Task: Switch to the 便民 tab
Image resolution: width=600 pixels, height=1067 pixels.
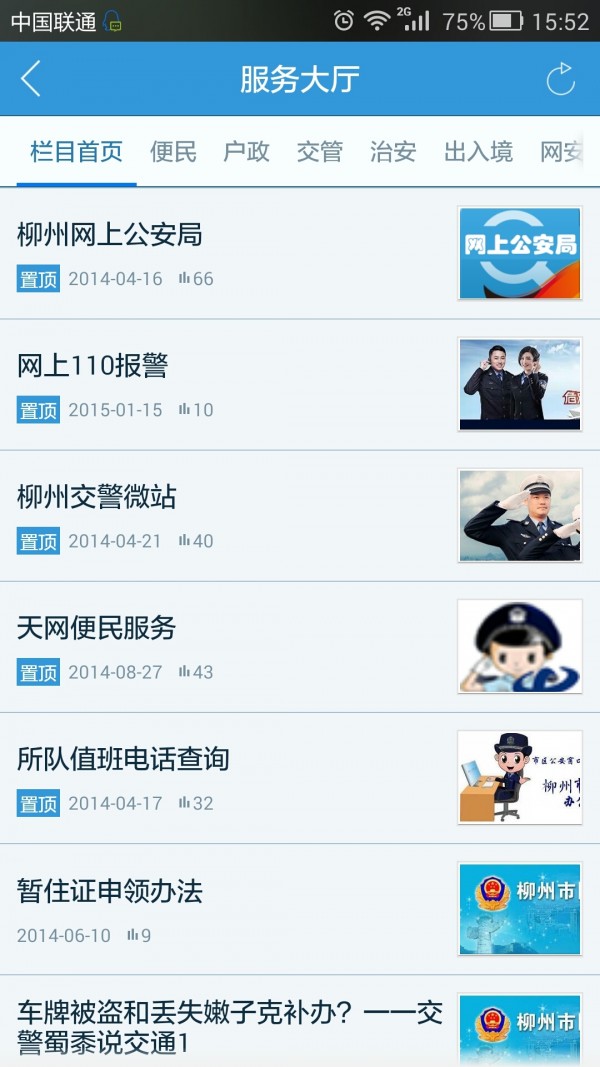Action: point(173,152)
